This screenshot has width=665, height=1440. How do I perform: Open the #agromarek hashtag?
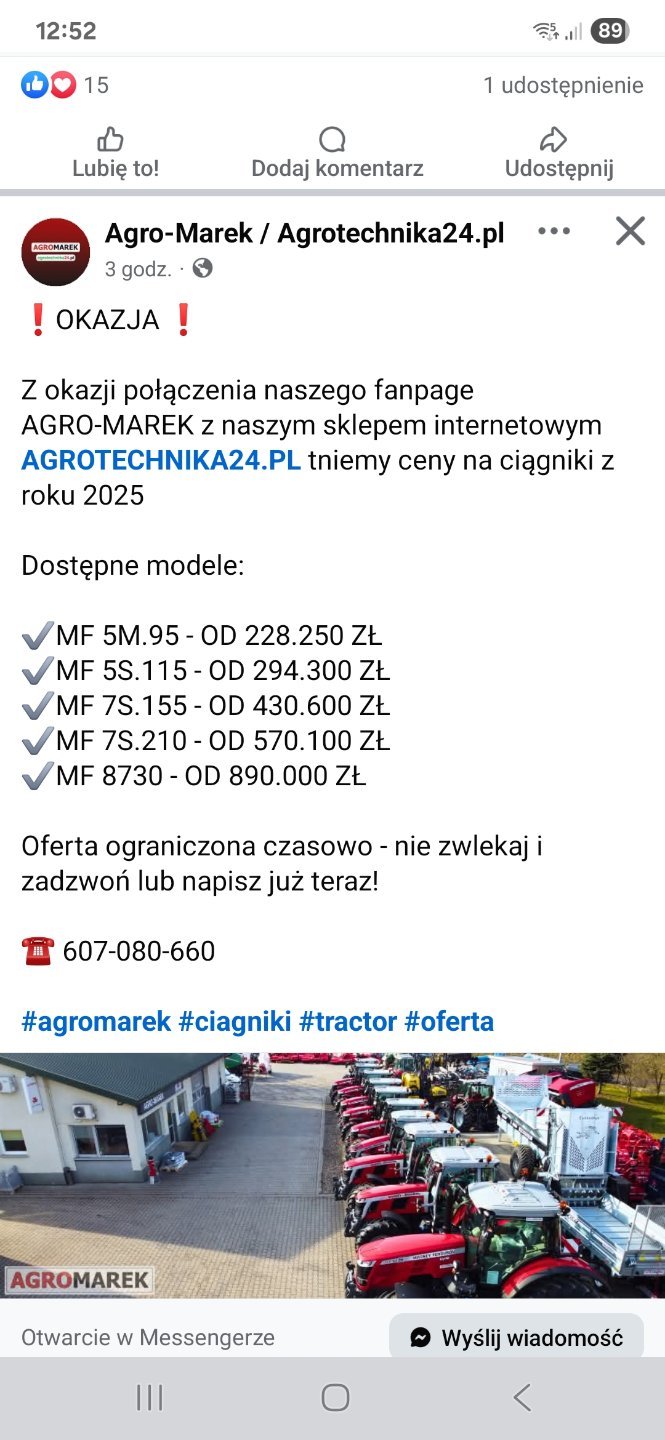tap(96, 1021)
